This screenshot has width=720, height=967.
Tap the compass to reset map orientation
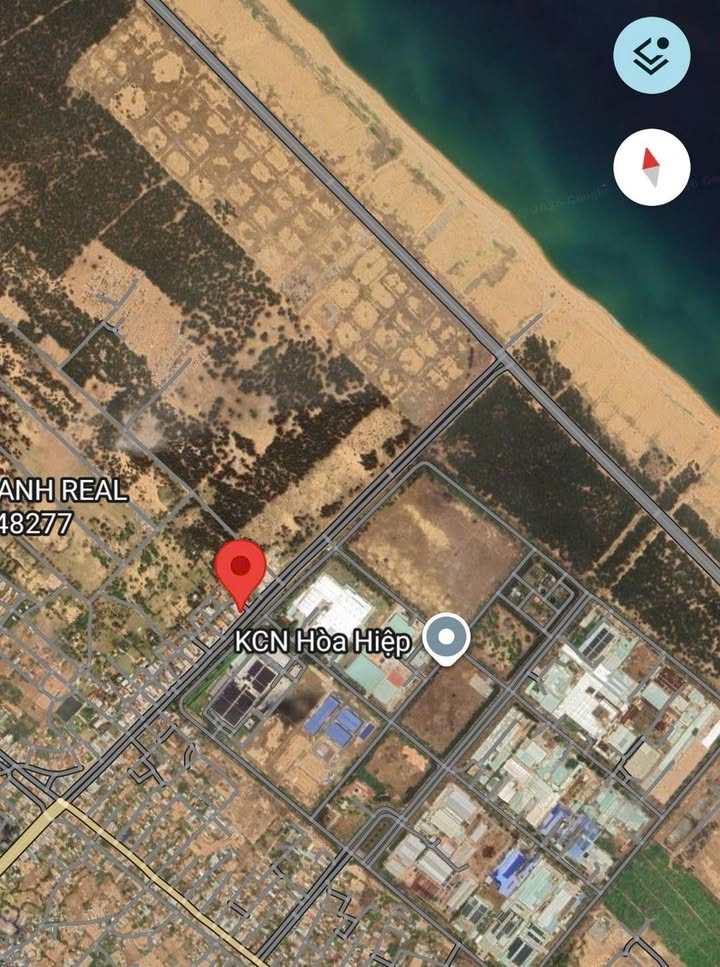click(x=651, y=167)
